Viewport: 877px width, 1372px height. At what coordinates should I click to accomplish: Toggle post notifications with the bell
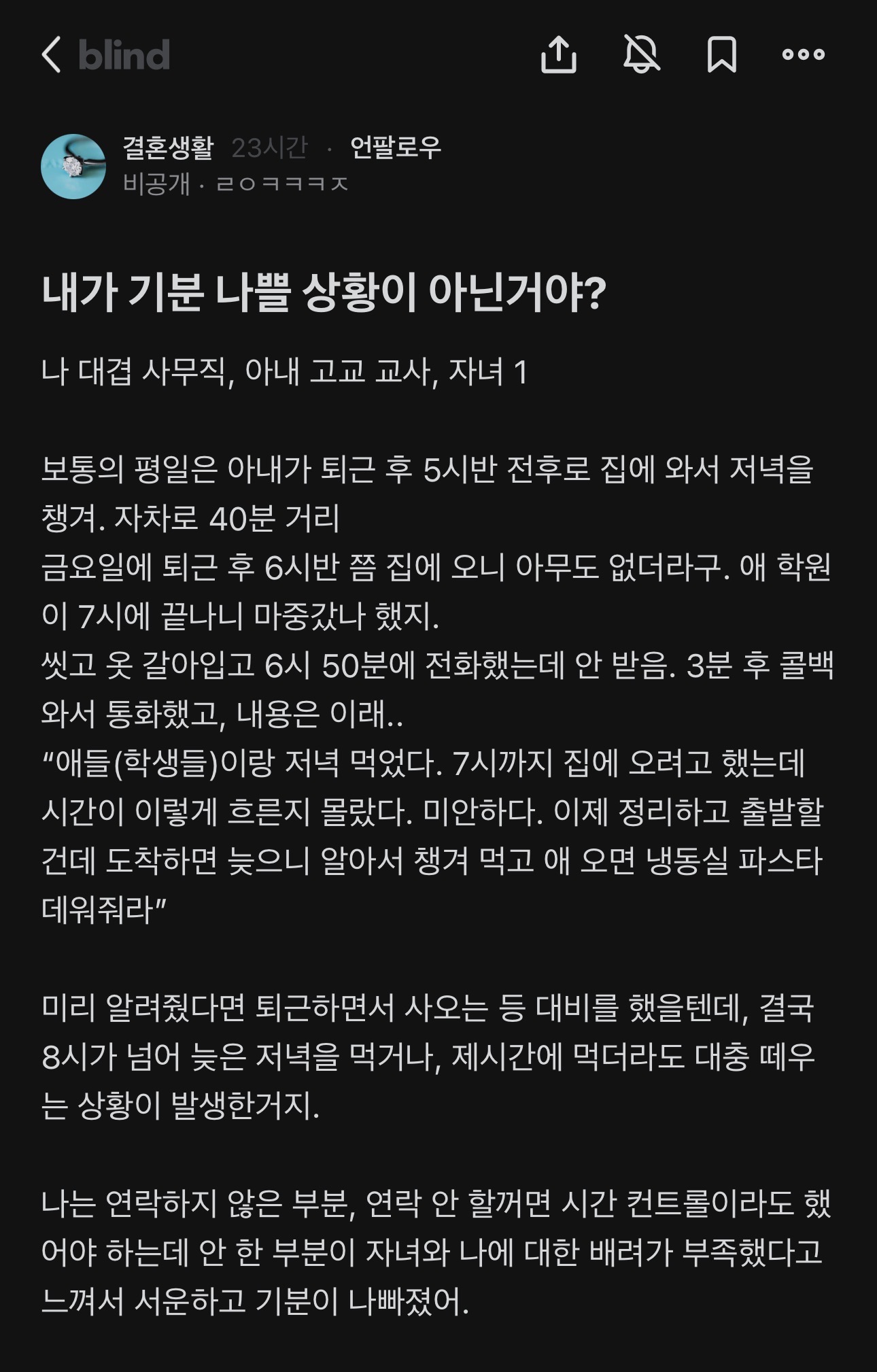tap(641, 54)
